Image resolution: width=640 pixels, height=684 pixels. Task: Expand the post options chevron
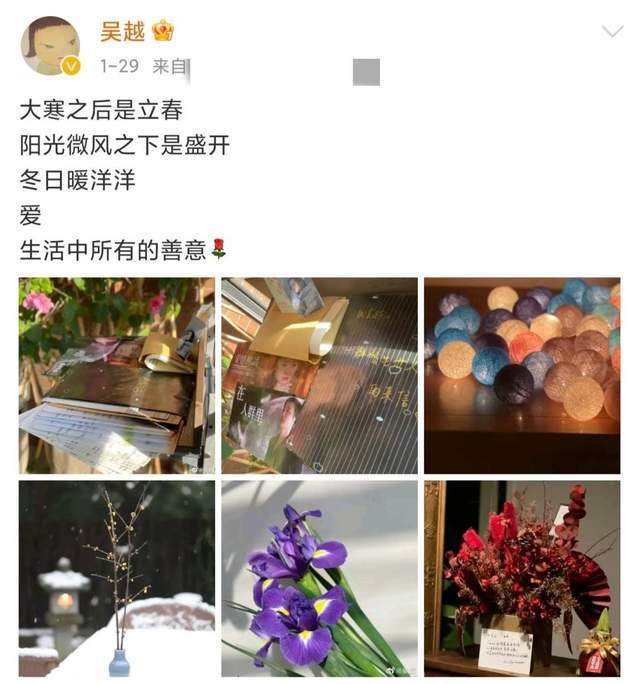click(x=611, y=32)
